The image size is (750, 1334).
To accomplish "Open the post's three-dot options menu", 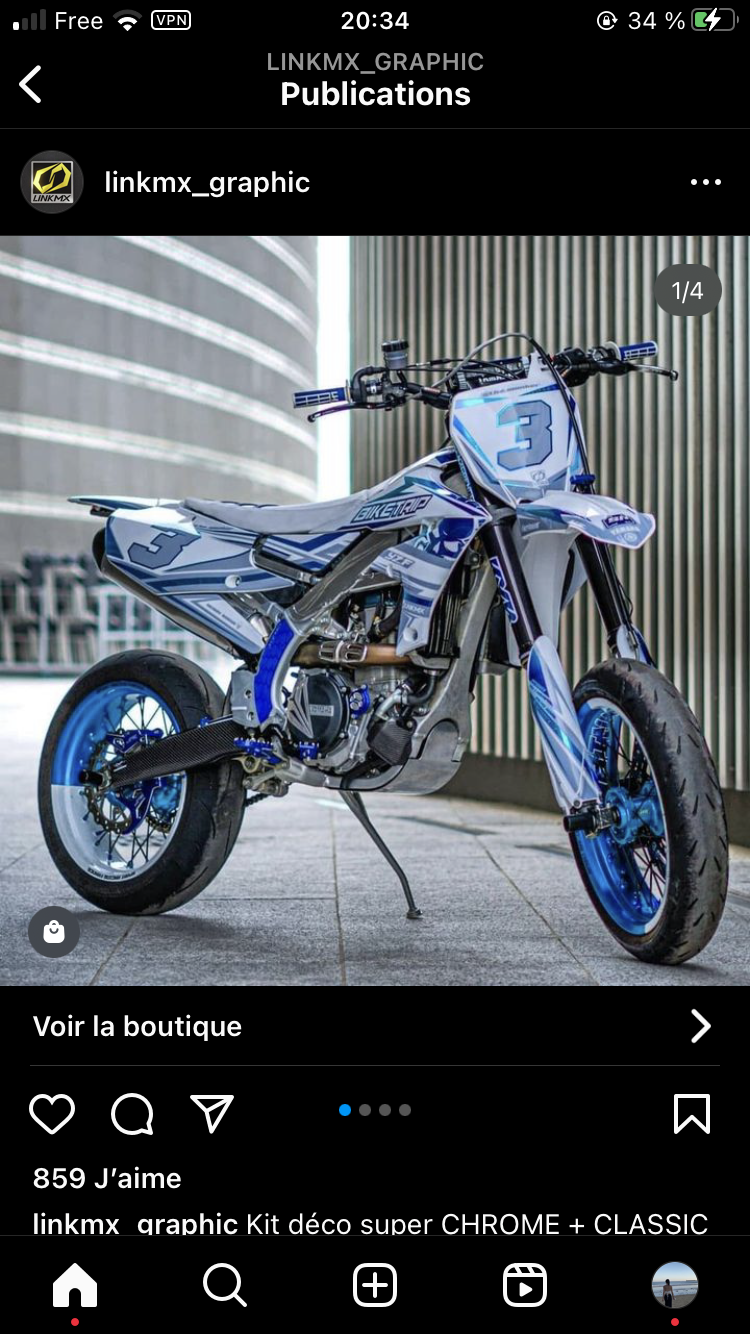I will tap(705, 182).
